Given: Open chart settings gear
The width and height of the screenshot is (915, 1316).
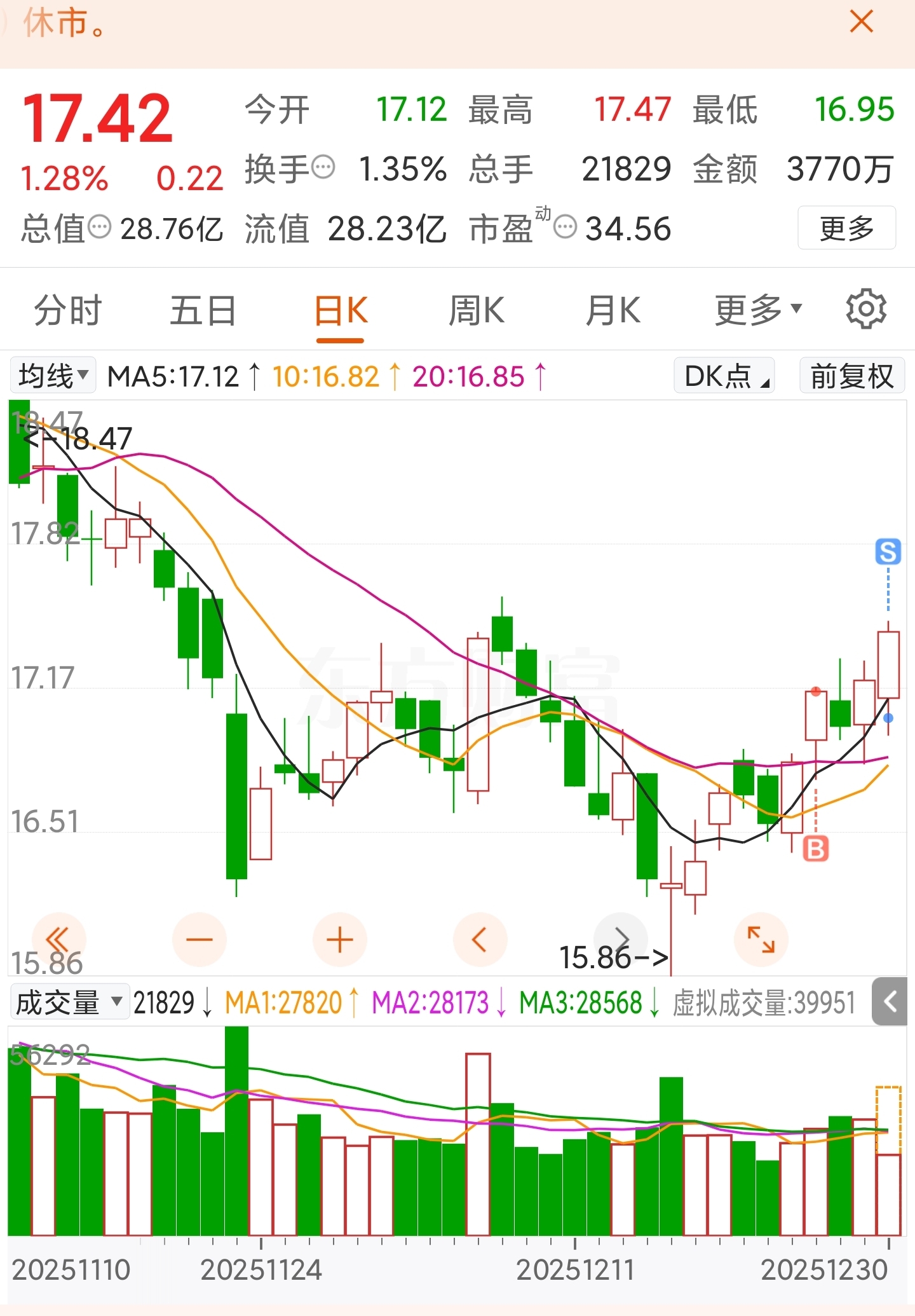Looking at the screenshot, I should click(x=865, y=310).
